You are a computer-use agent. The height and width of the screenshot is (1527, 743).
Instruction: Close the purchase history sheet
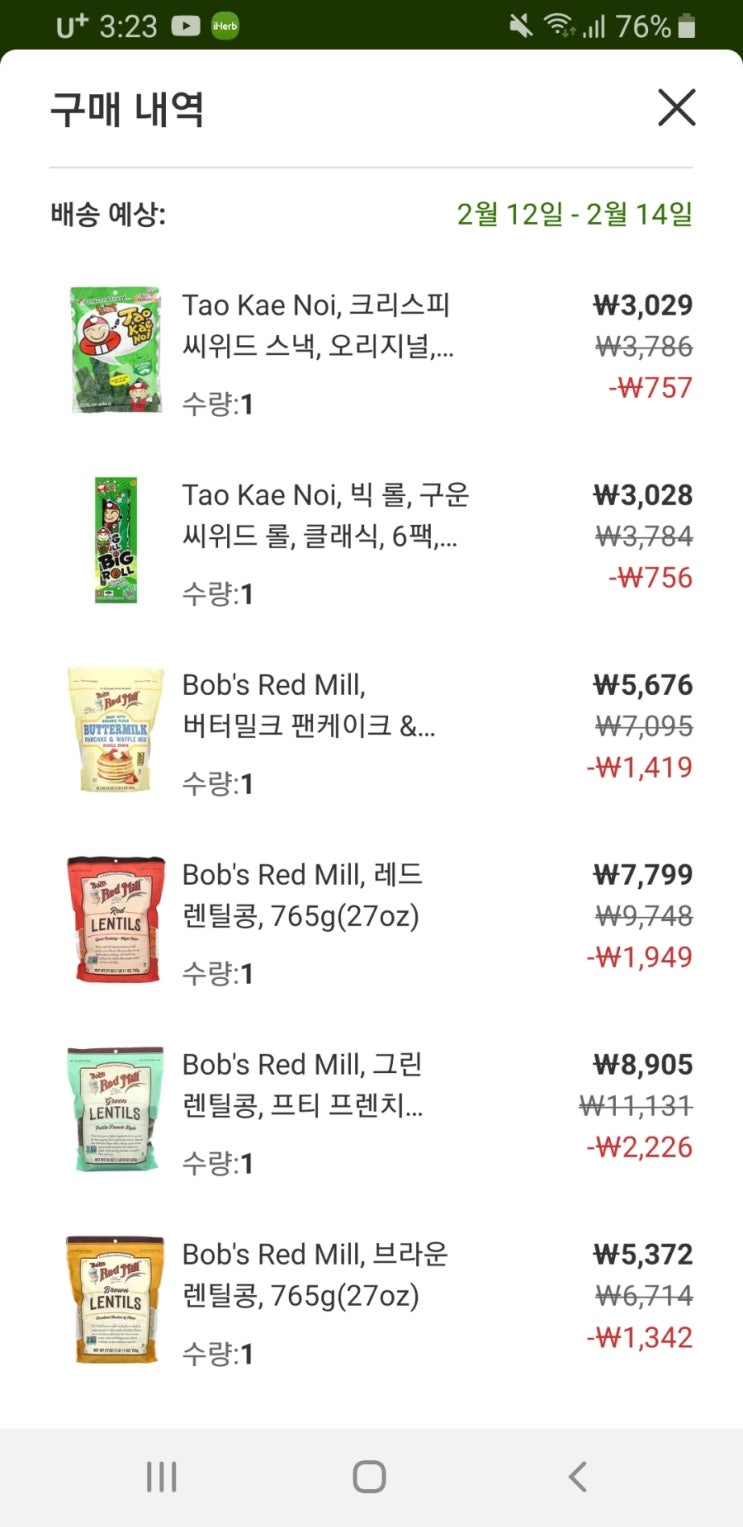pos(676,108)
